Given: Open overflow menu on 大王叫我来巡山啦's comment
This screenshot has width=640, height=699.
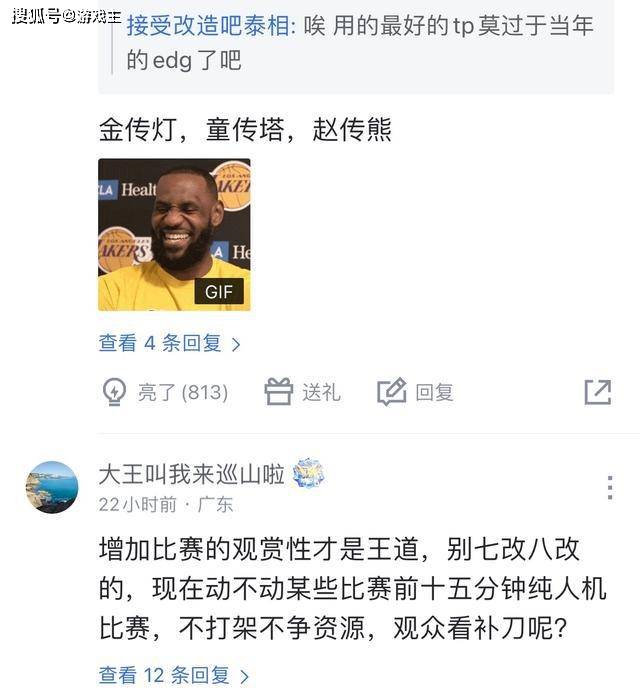Looking at the screenshot, I should [x=610, y=488].
